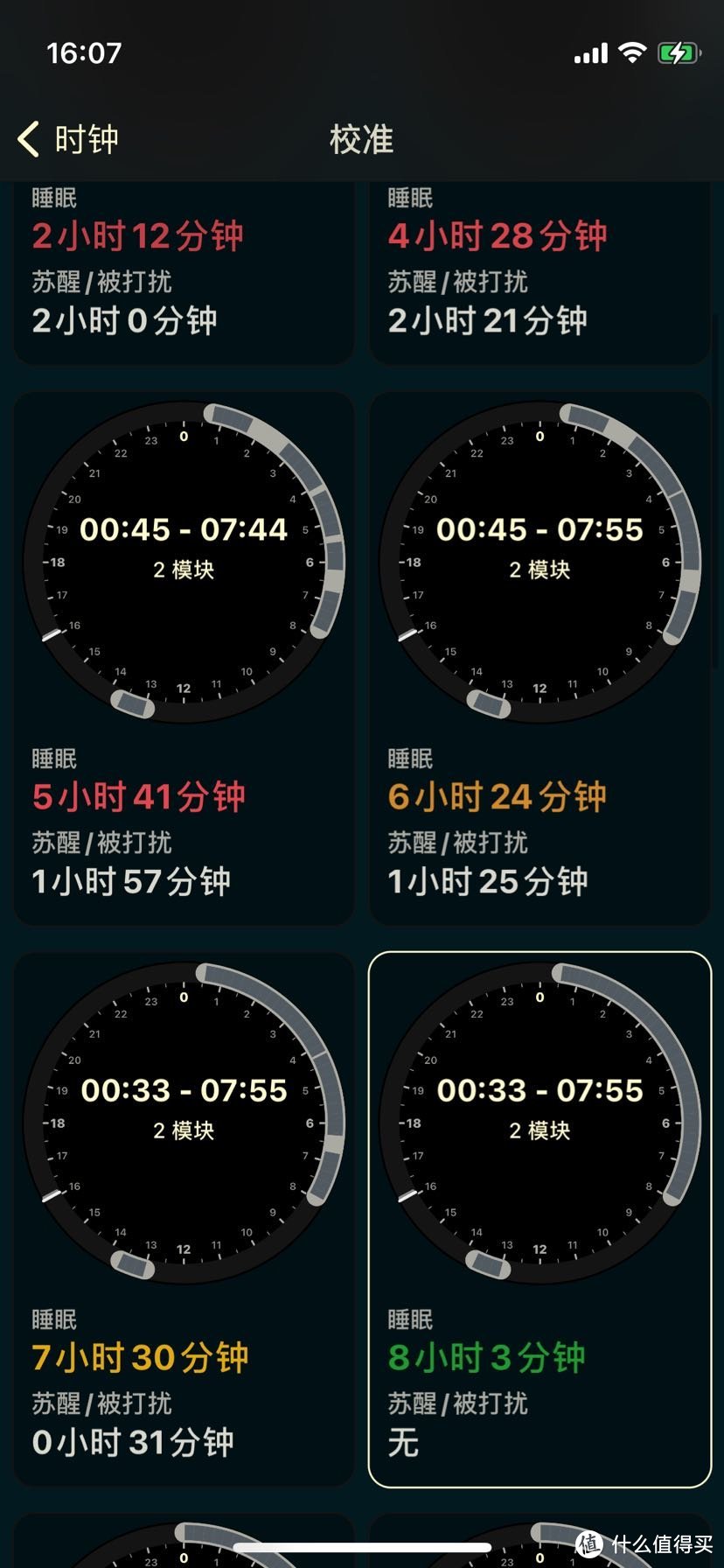Viewport: 724px width, 1568px height.
Task: Tap the back chevron icon at top left
Action: tap(28, 138)
